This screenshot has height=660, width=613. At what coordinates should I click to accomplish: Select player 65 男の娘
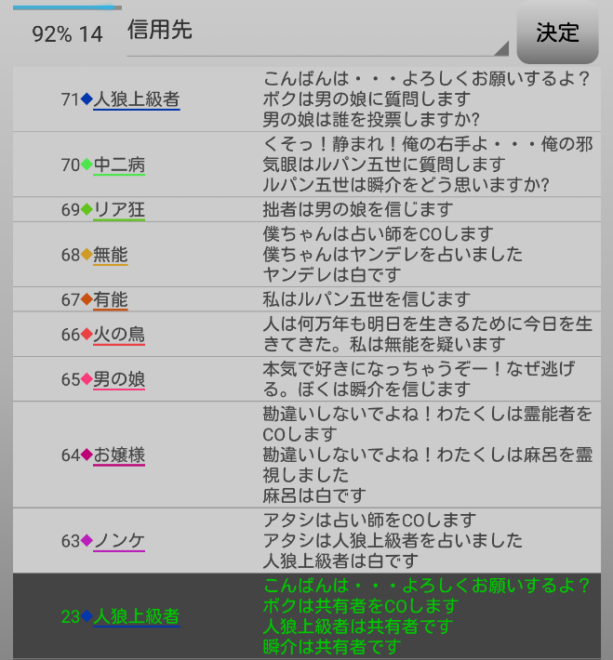[118, 379]
